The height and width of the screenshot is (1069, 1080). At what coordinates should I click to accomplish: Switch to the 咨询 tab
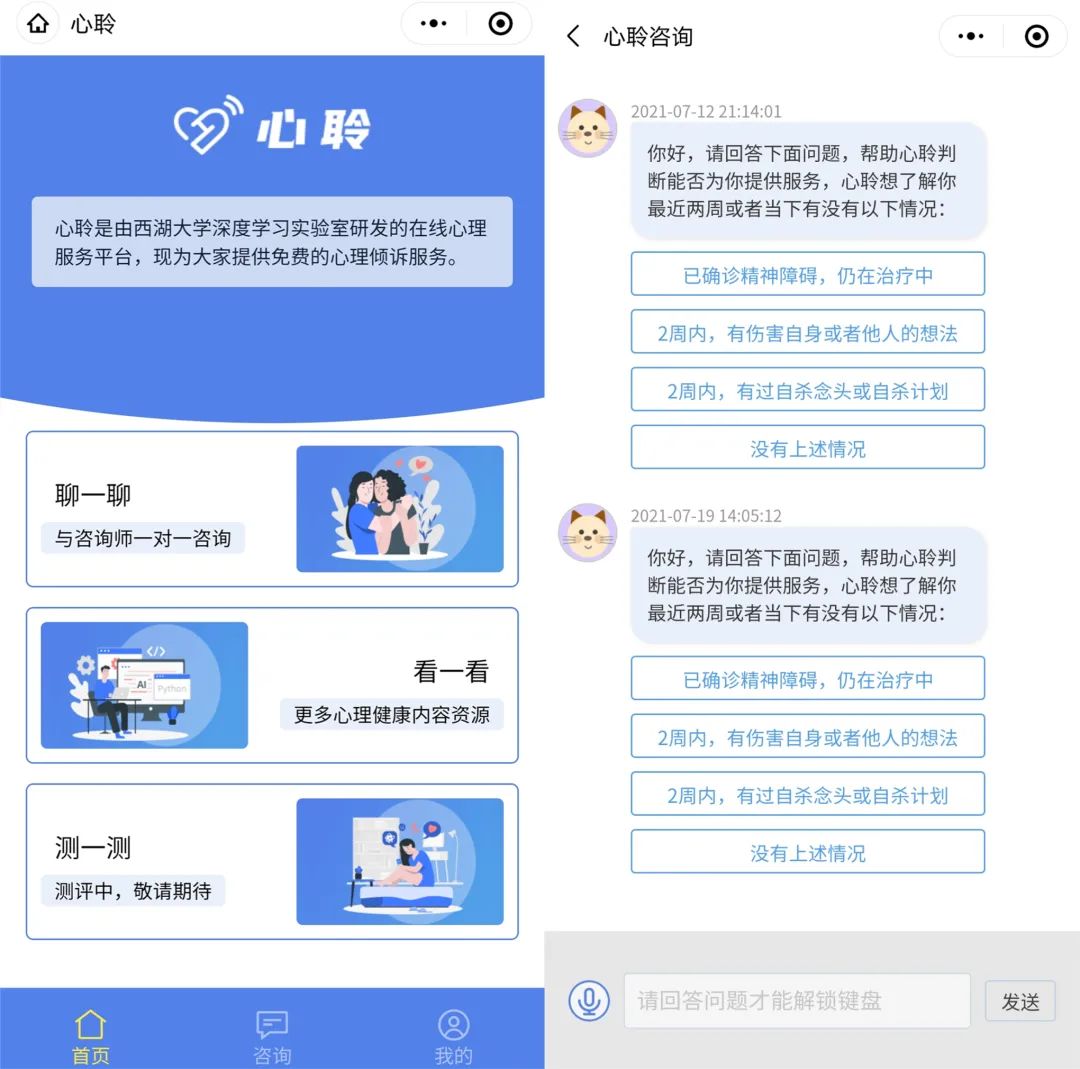pos(272,1036)
